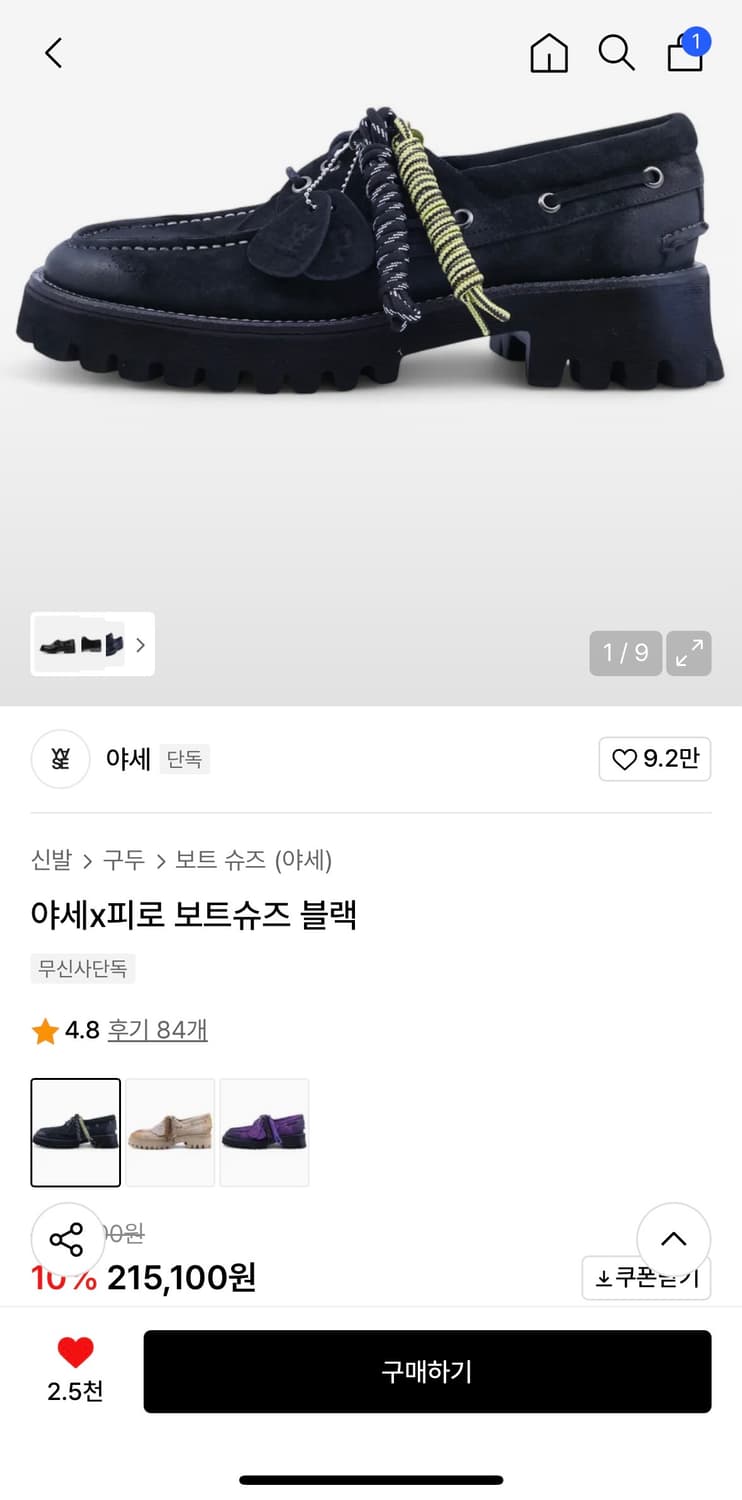Open reviews via 후기 84개 link
The width and height of the screenshot is (742, 1500).
(158, 1029)
